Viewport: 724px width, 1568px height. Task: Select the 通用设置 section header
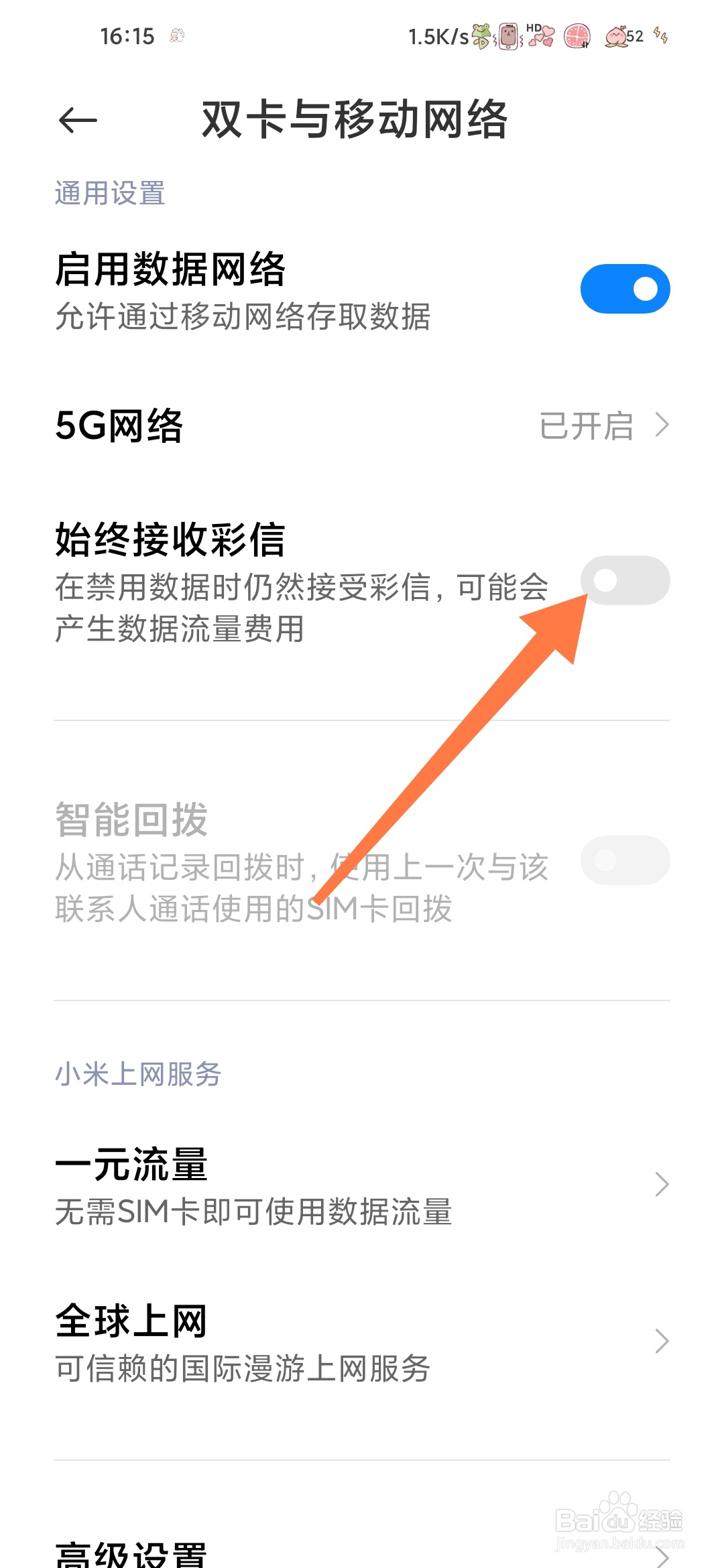coord(109,193)
